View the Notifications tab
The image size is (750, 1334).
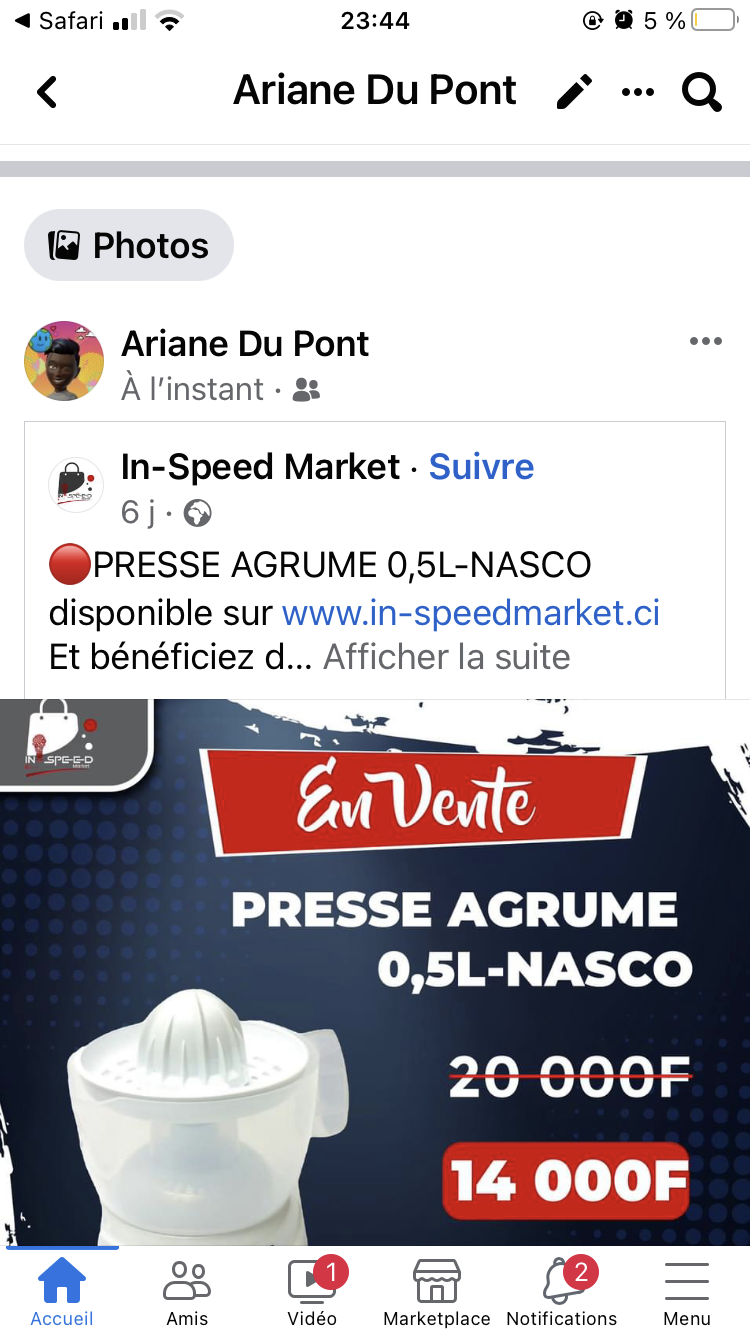pos(562,1291)
